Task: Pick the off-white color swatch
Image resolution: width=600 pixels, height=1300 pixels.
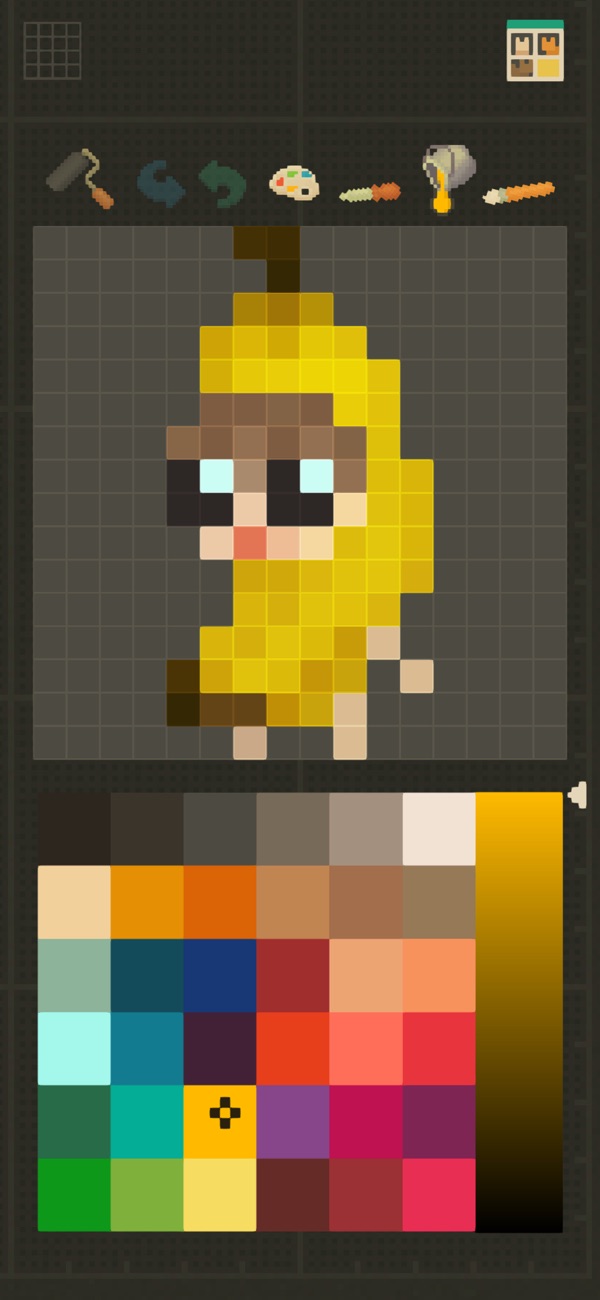Action: pyautogui.click(x=439, y=829)
